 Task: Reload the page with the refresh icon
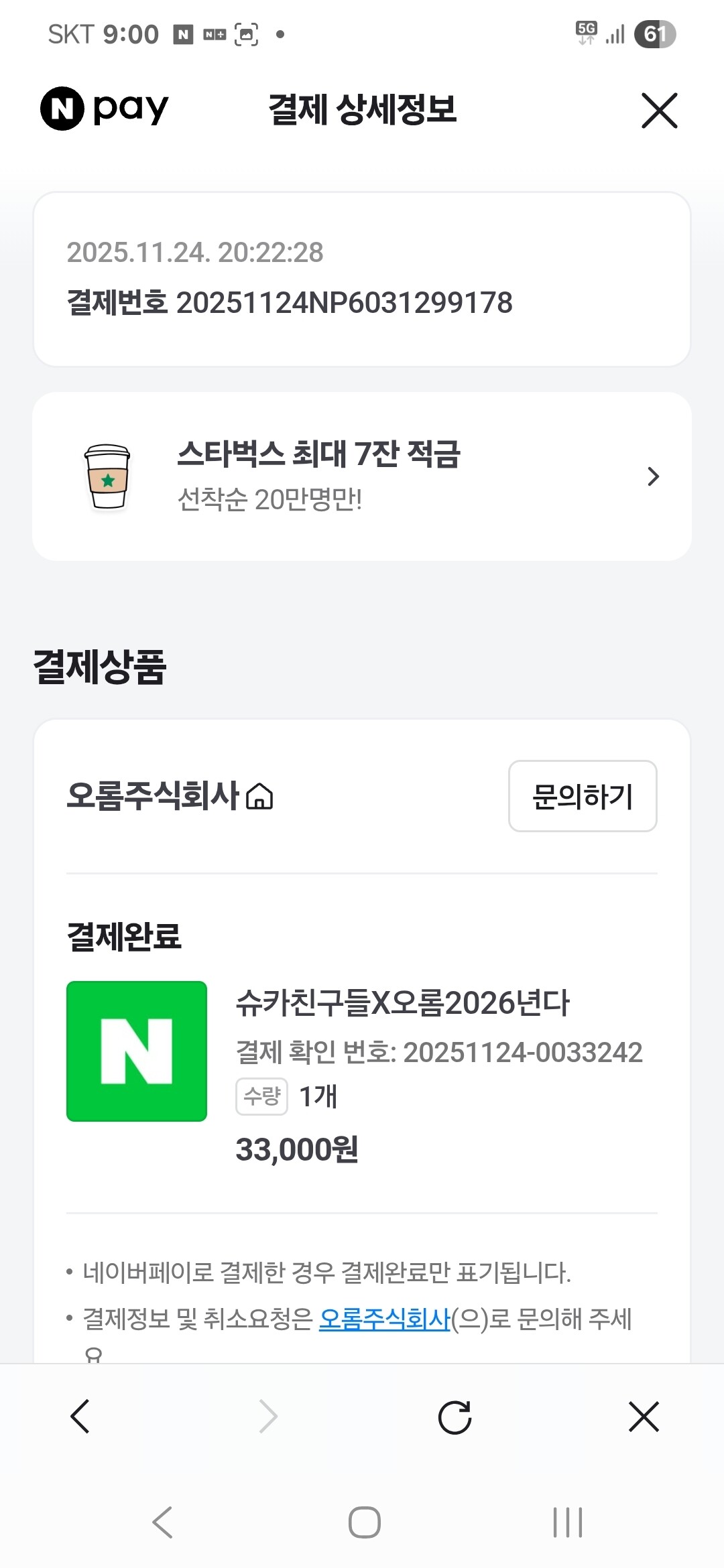[455, 1417]
